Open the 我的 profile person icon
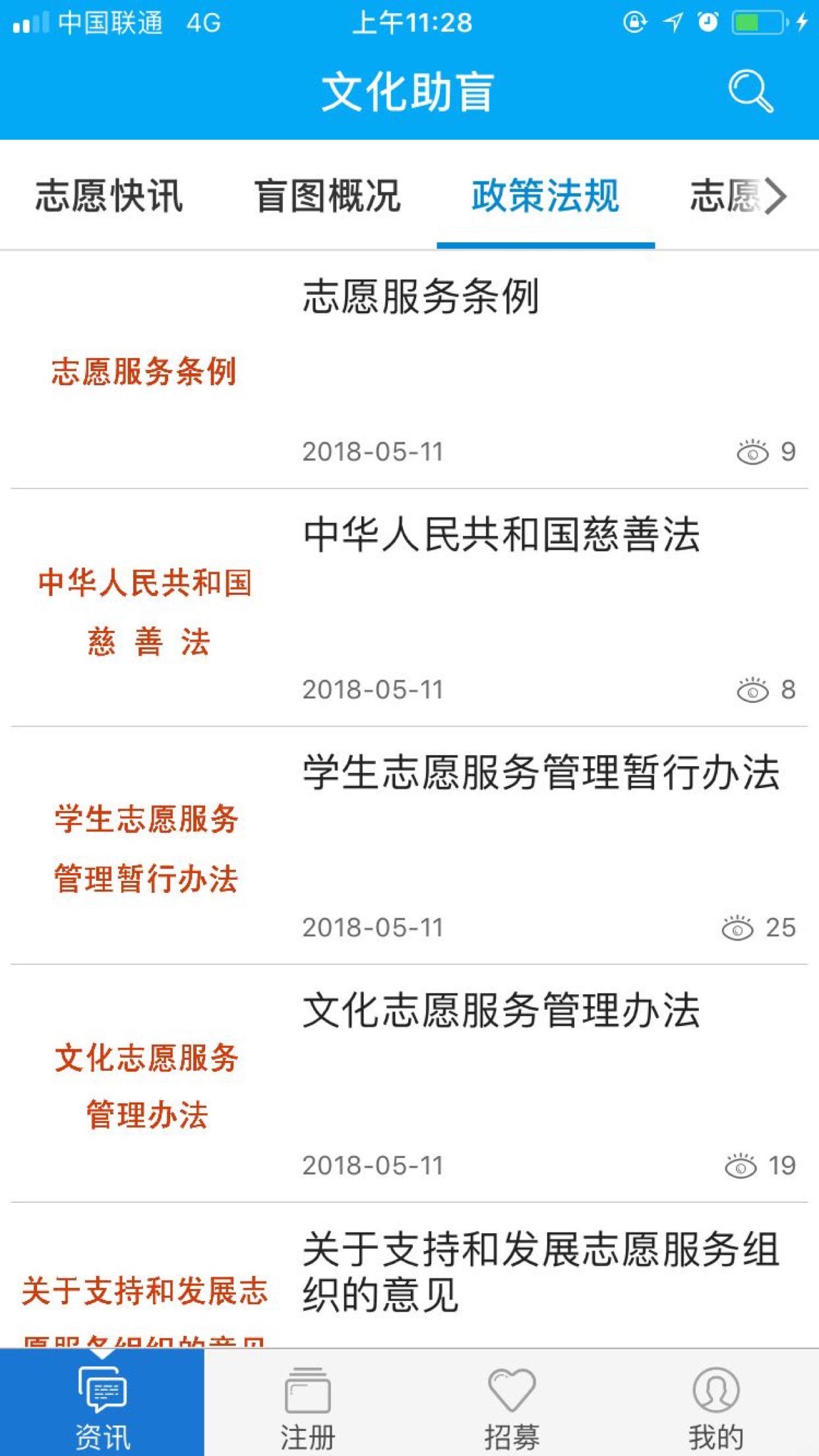This screenshot has width=819, height=1456. 719,1385
